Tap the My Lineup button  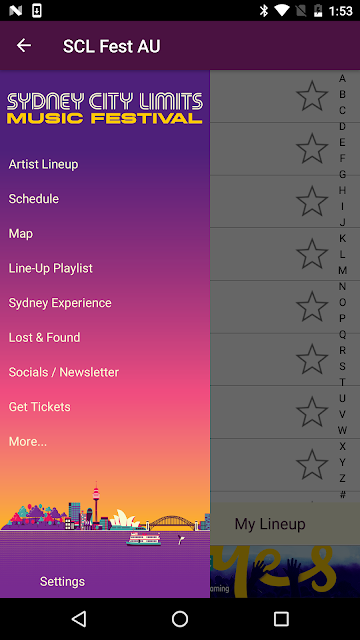click(x=270, y=524)
